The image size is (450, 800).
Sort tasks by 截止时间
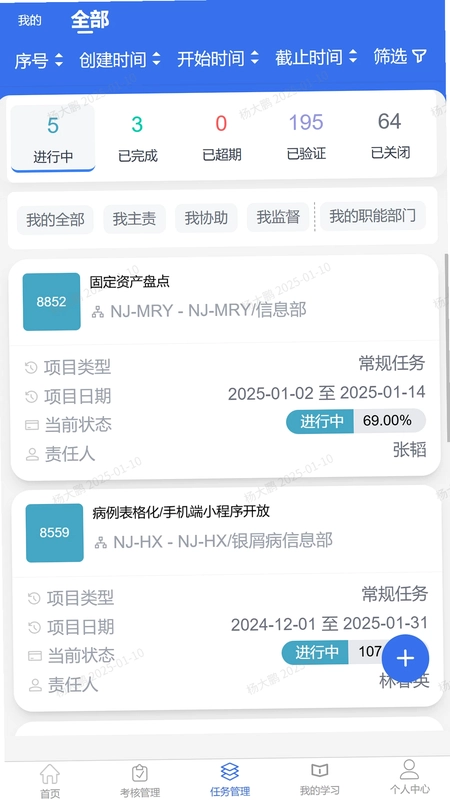(x=316, y=57)
